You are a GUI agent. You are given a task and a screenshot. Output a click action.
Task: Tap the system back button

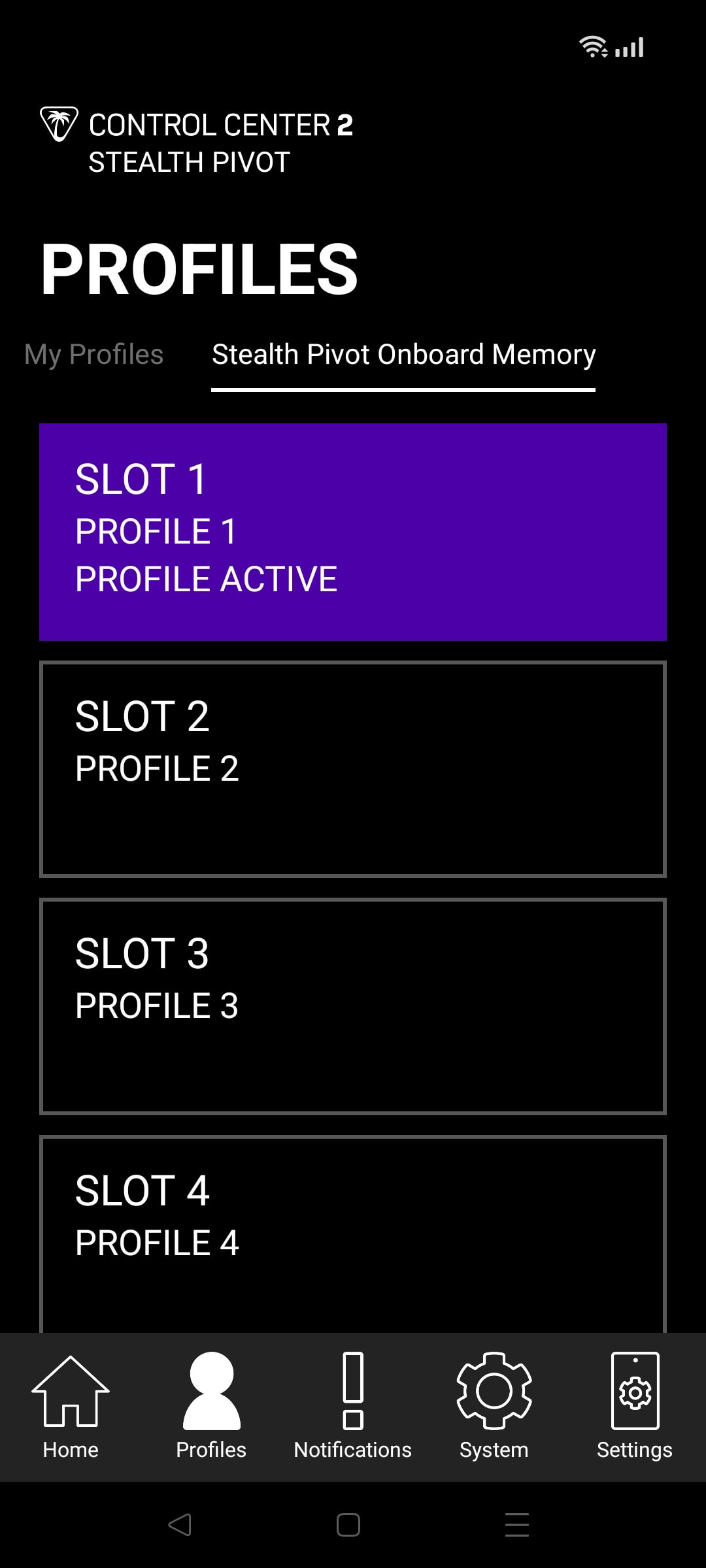click(180, 1525)
